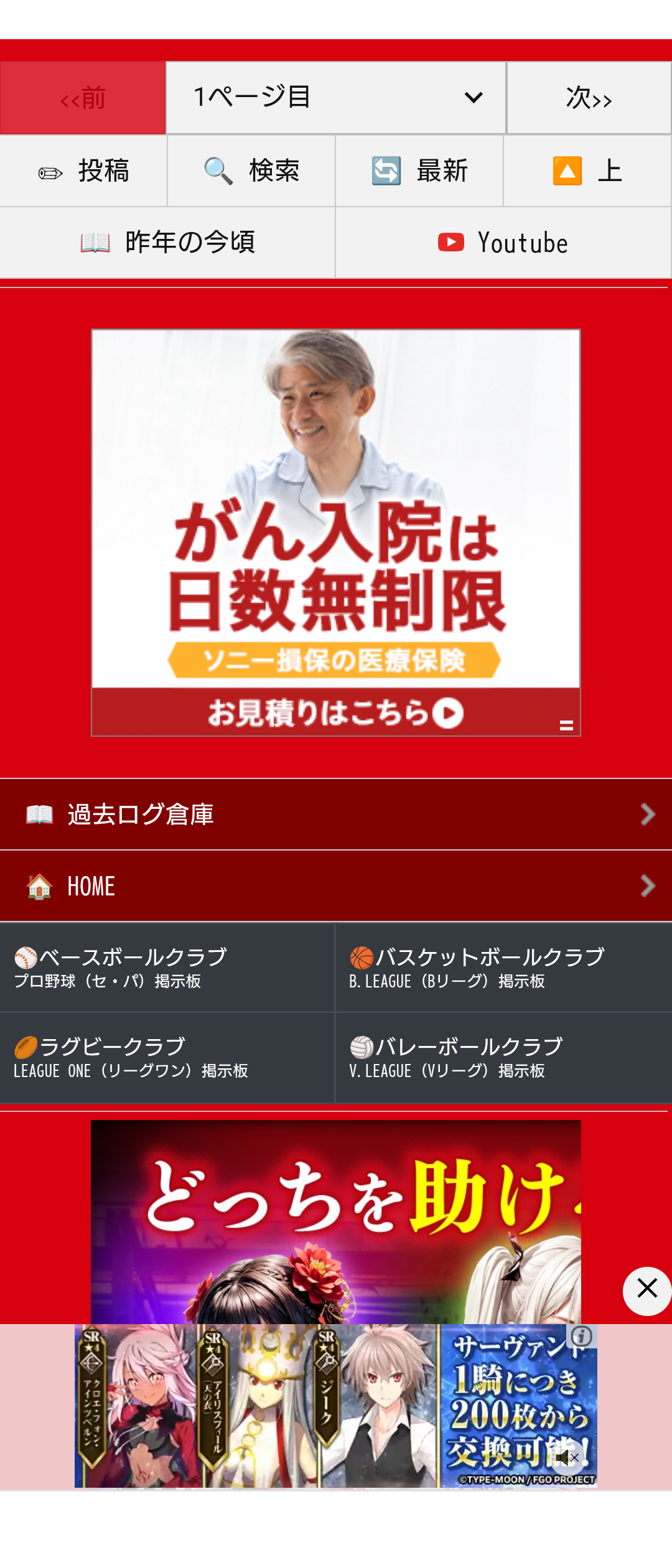Go to the next page (次>>)
Viewport: 672px width, 1568px height.
[x=589, y=98]
